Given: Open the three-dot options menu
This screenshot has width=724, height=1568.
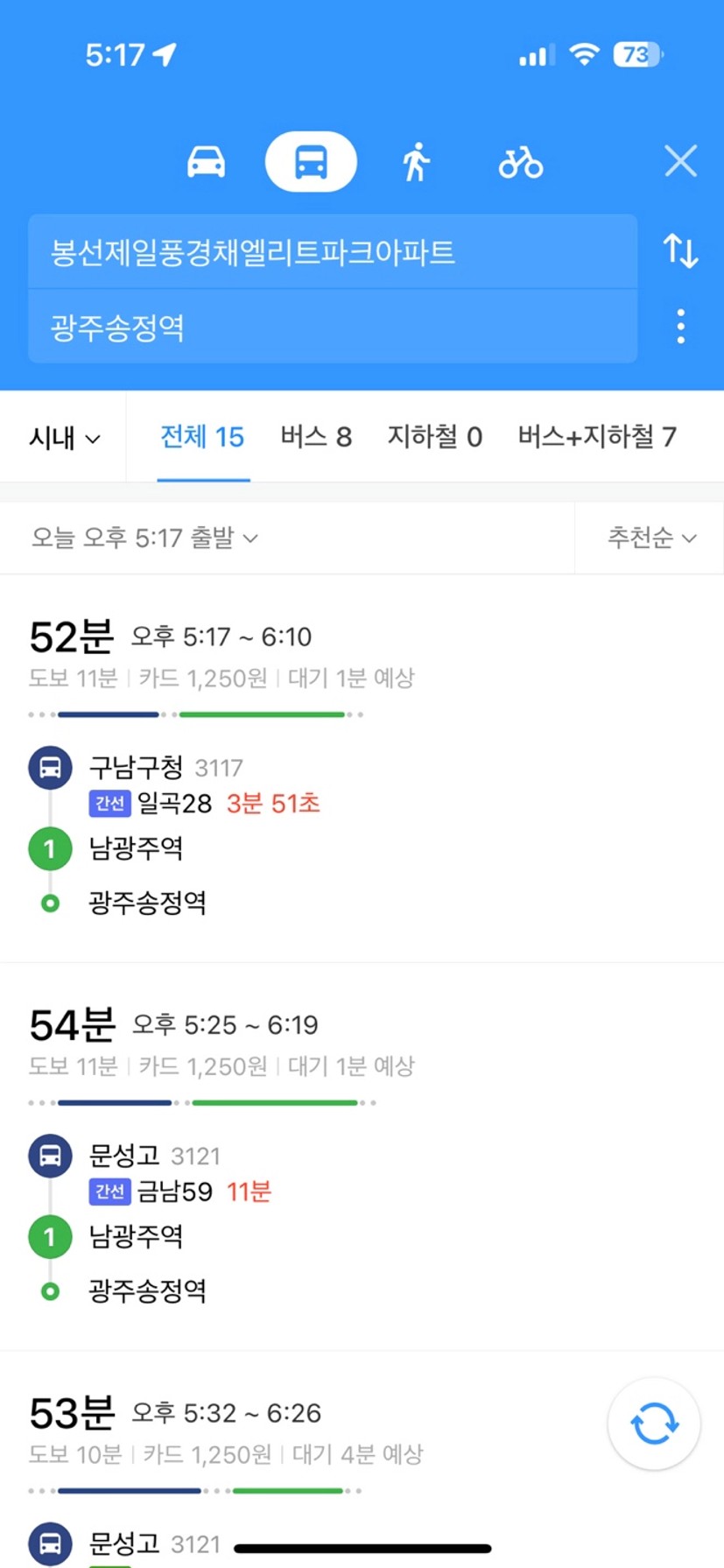Looking at the screenshot, I should 680,327.
